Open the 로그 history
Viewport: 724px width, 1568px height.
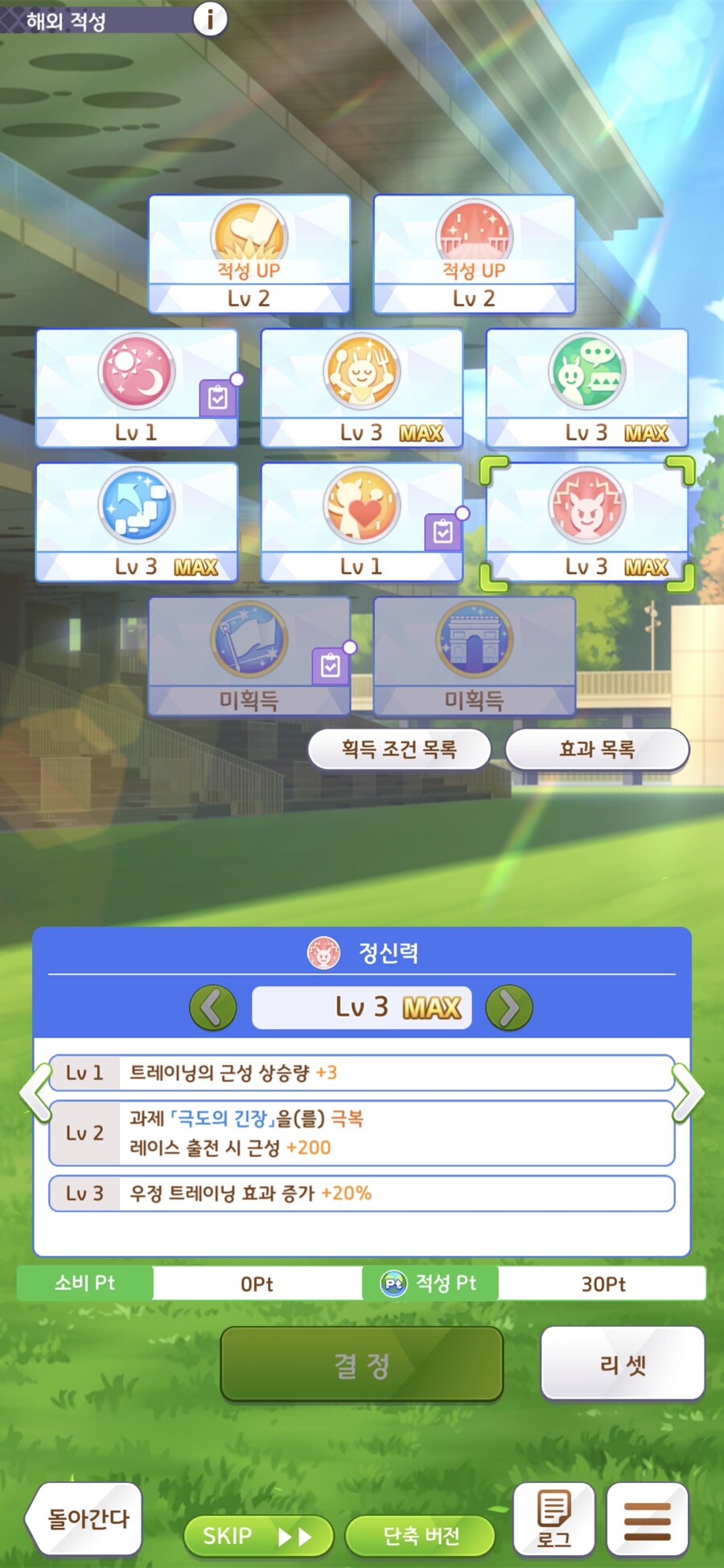(554, 1519)
